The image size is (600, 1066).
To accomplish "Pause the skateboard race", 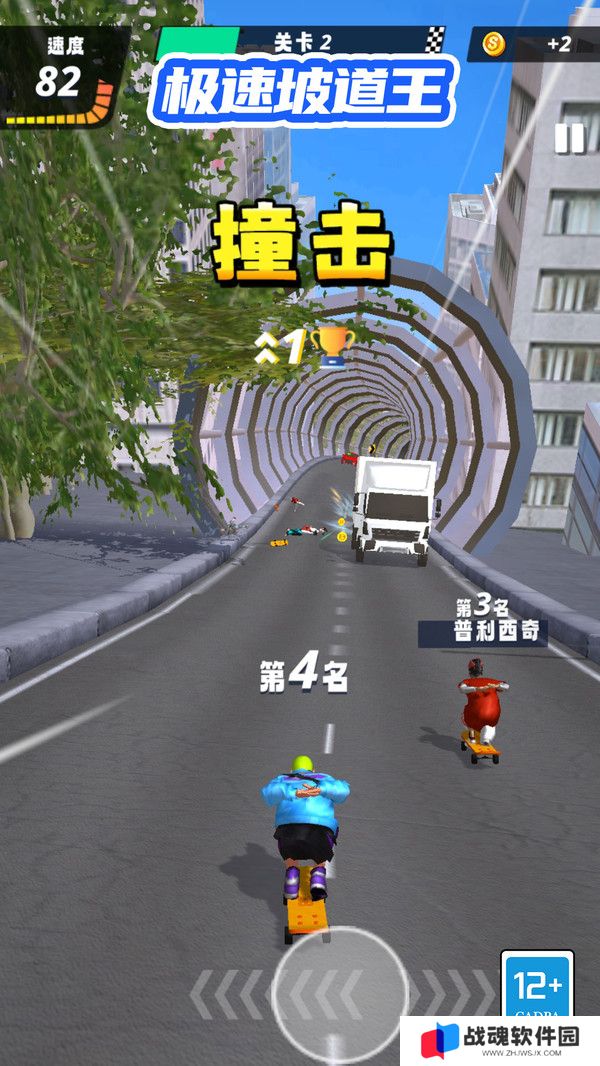I will [x=569, y=138].
